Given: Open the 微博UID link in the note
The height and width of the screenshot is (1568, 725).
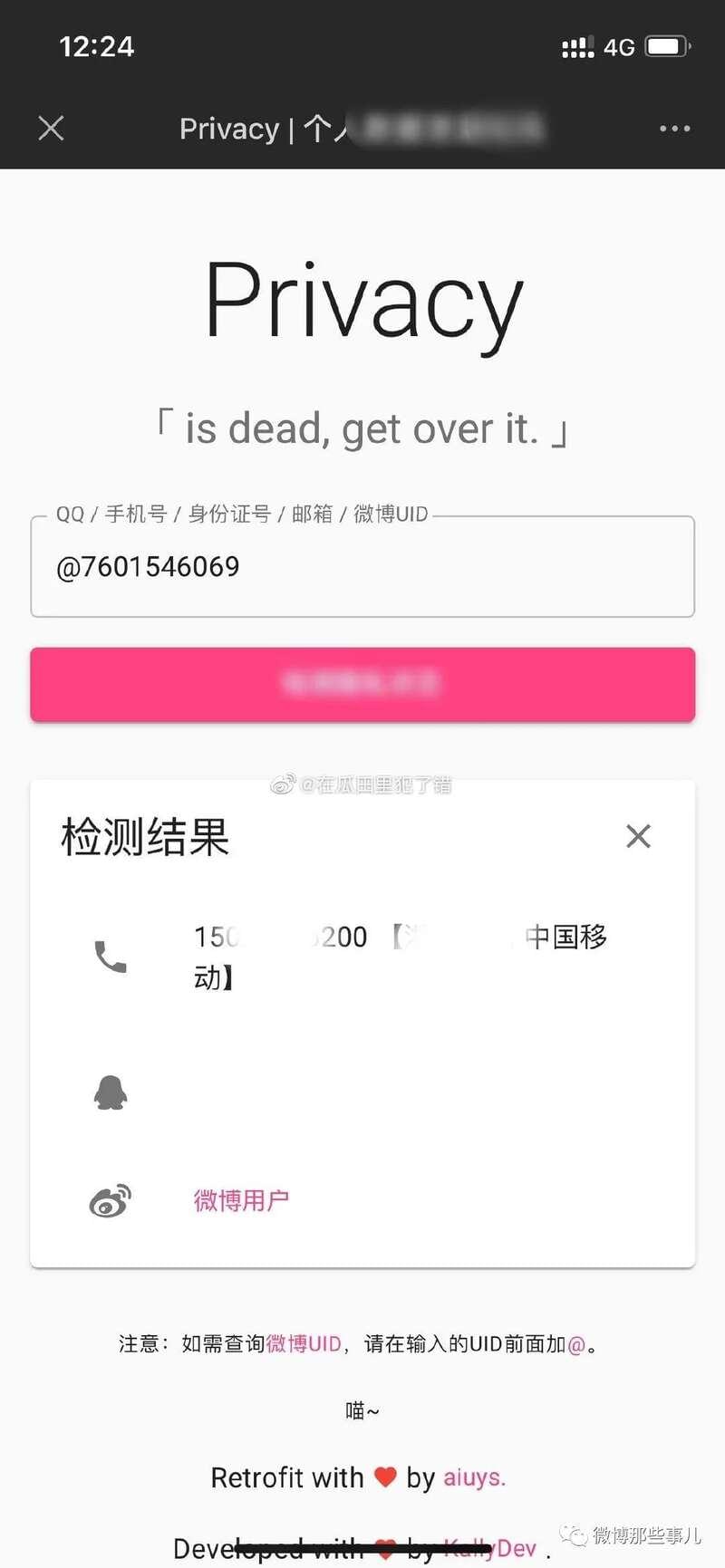Looking at the screenshot, I should click(304, 1343).
